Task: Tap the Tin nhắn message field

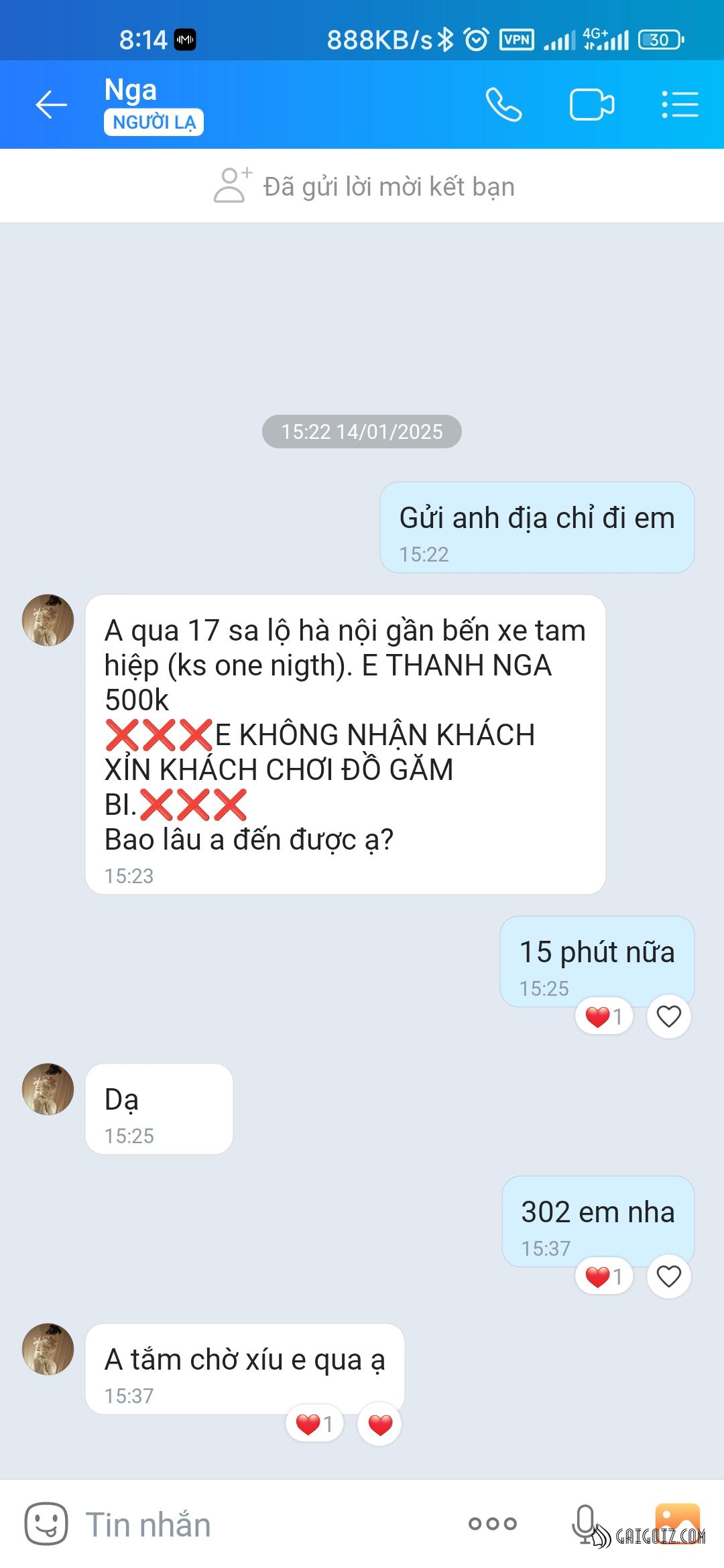Action: tap(268, 1525)
